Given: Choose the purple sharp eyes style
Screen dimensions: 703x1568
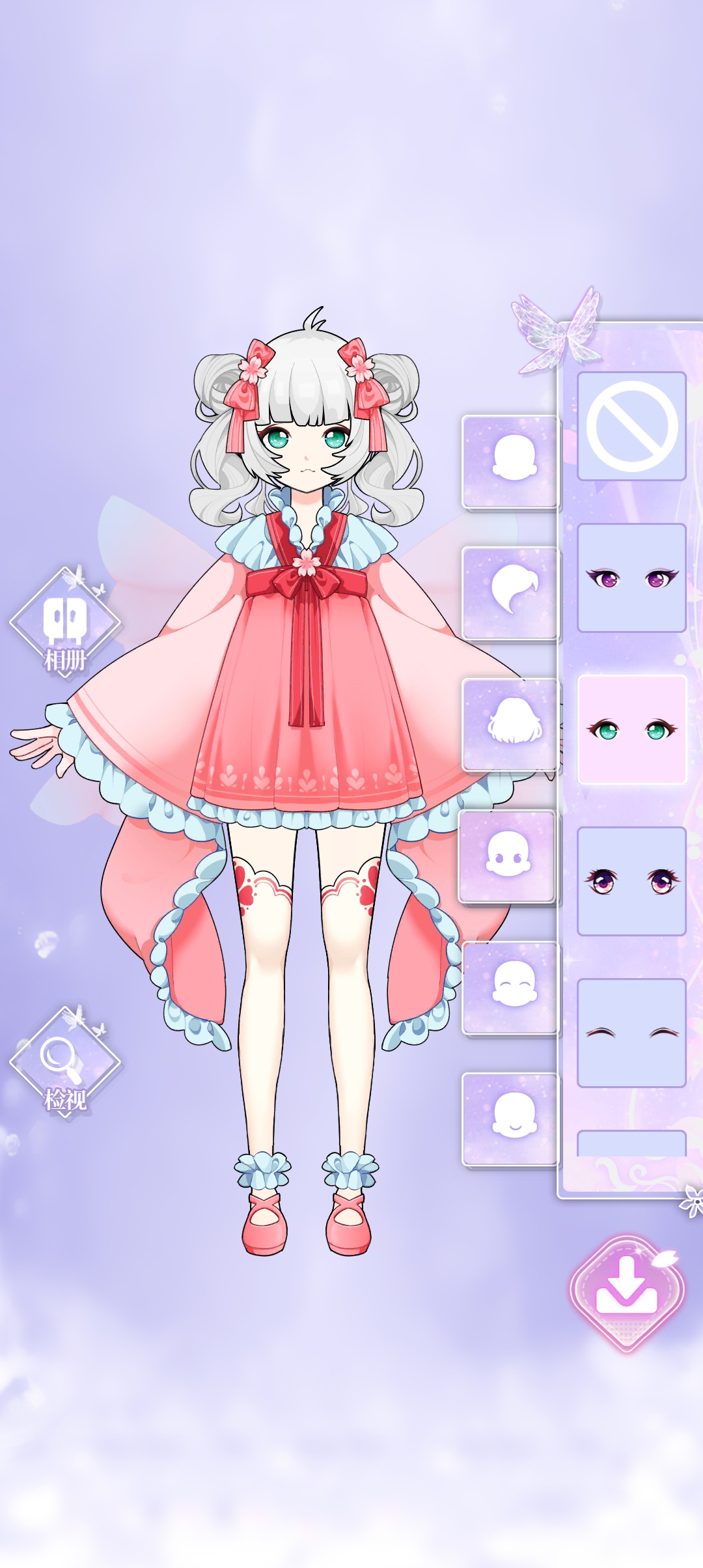Looking at the screenshot, I should 631,578.
